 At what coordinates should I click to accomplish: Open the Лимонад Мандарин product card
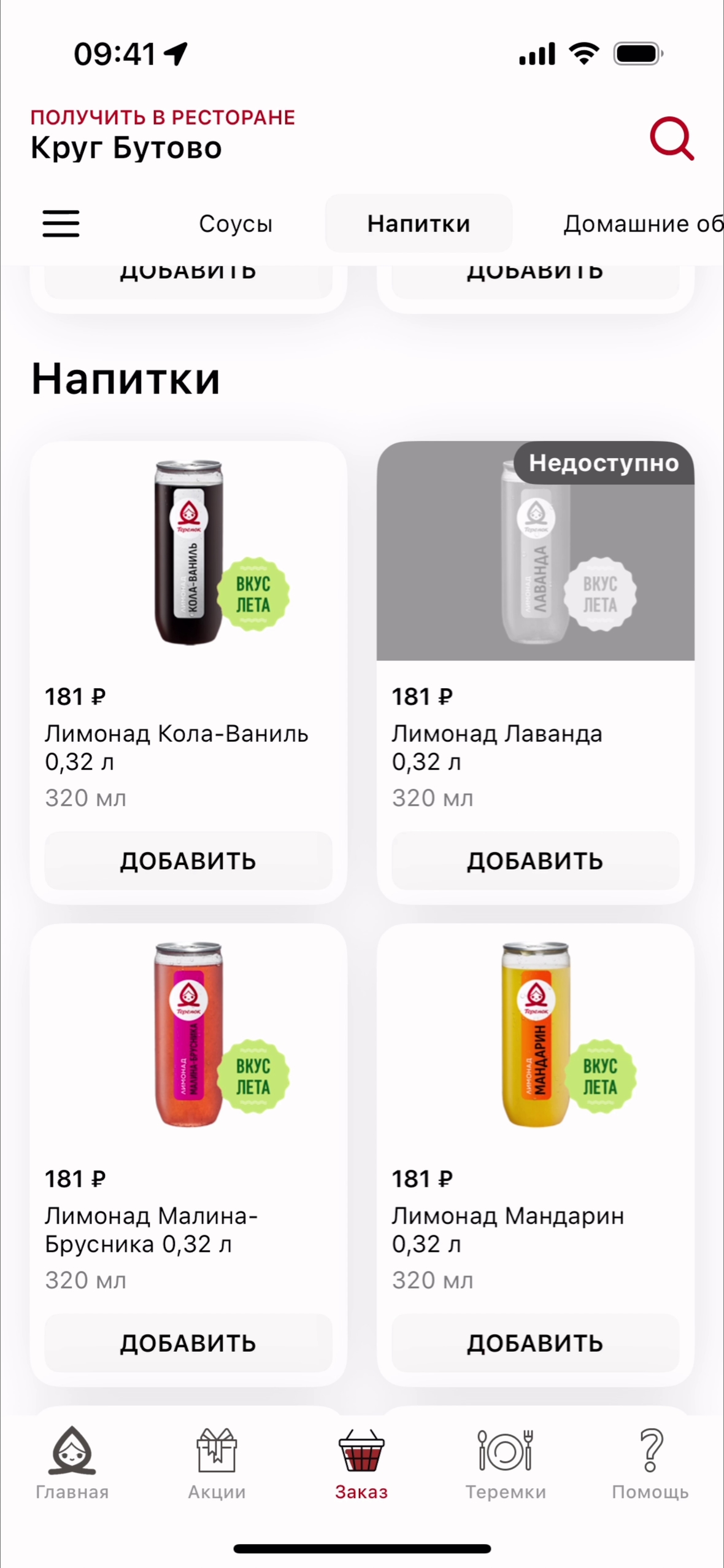(x=535, y=1035)
